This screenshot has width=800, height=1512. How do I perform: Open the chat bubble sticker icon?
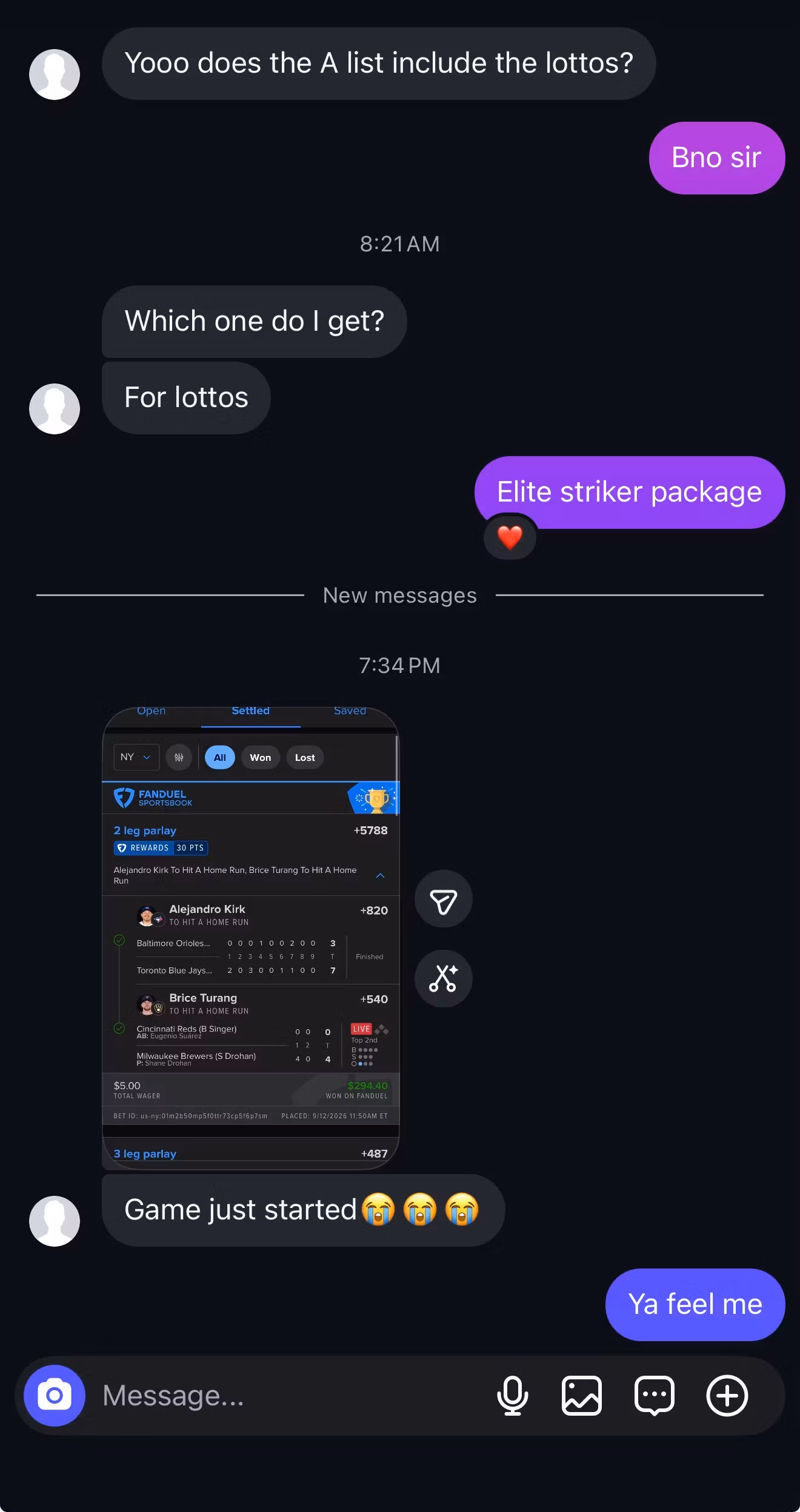coord(655,1396)
